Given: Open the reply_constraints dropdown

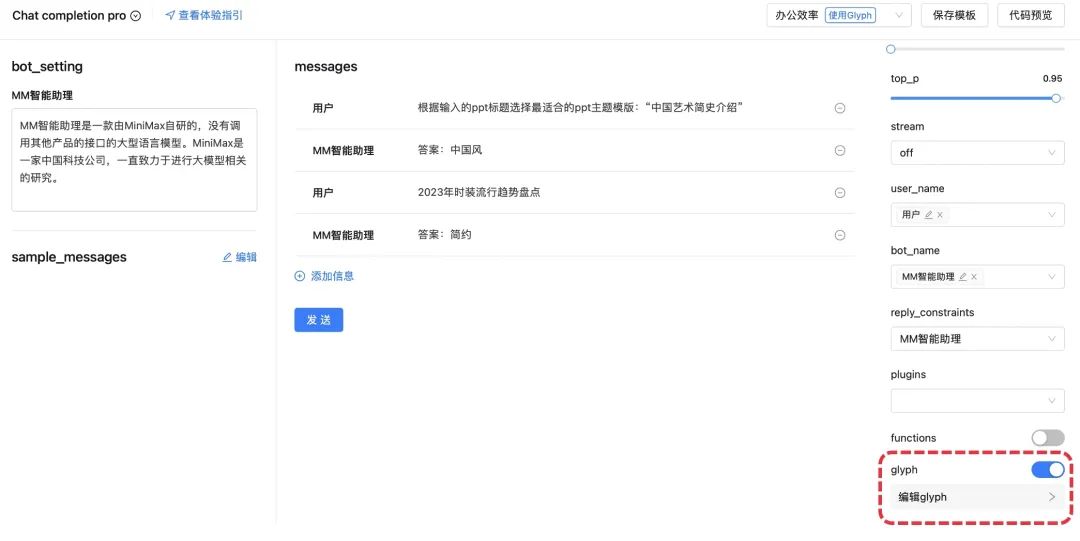Looking at the screenshot, I should tap(977, 339).
